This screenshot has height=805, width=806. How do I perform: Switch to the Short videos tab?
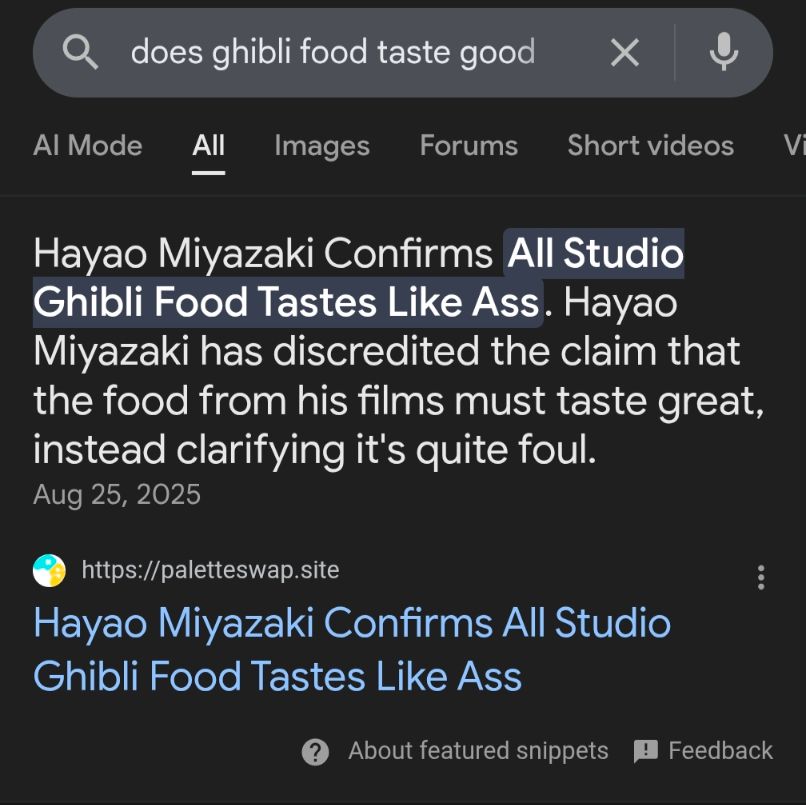[651, 146]
